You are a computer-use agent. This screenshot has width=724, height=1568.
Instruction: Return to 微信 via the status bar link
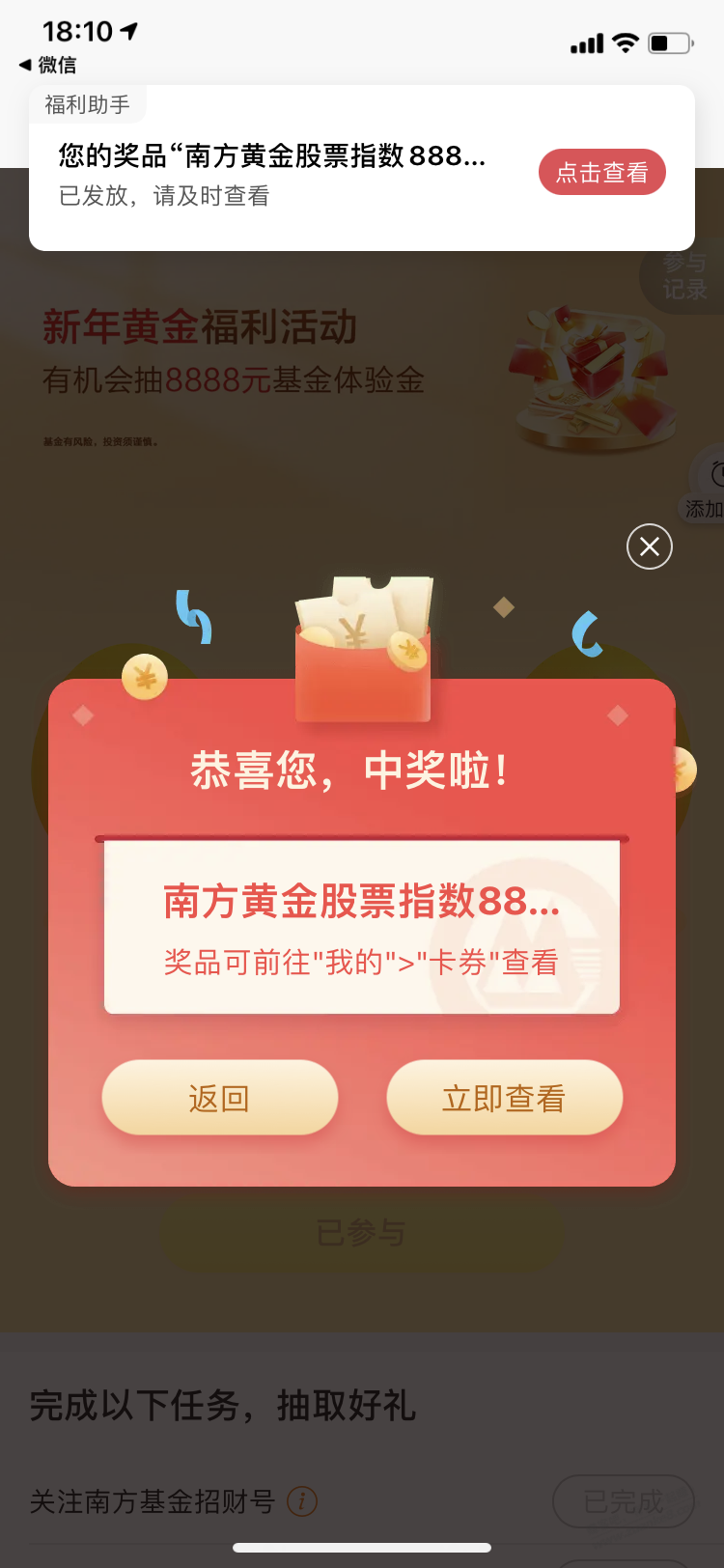tap(47, 65)
